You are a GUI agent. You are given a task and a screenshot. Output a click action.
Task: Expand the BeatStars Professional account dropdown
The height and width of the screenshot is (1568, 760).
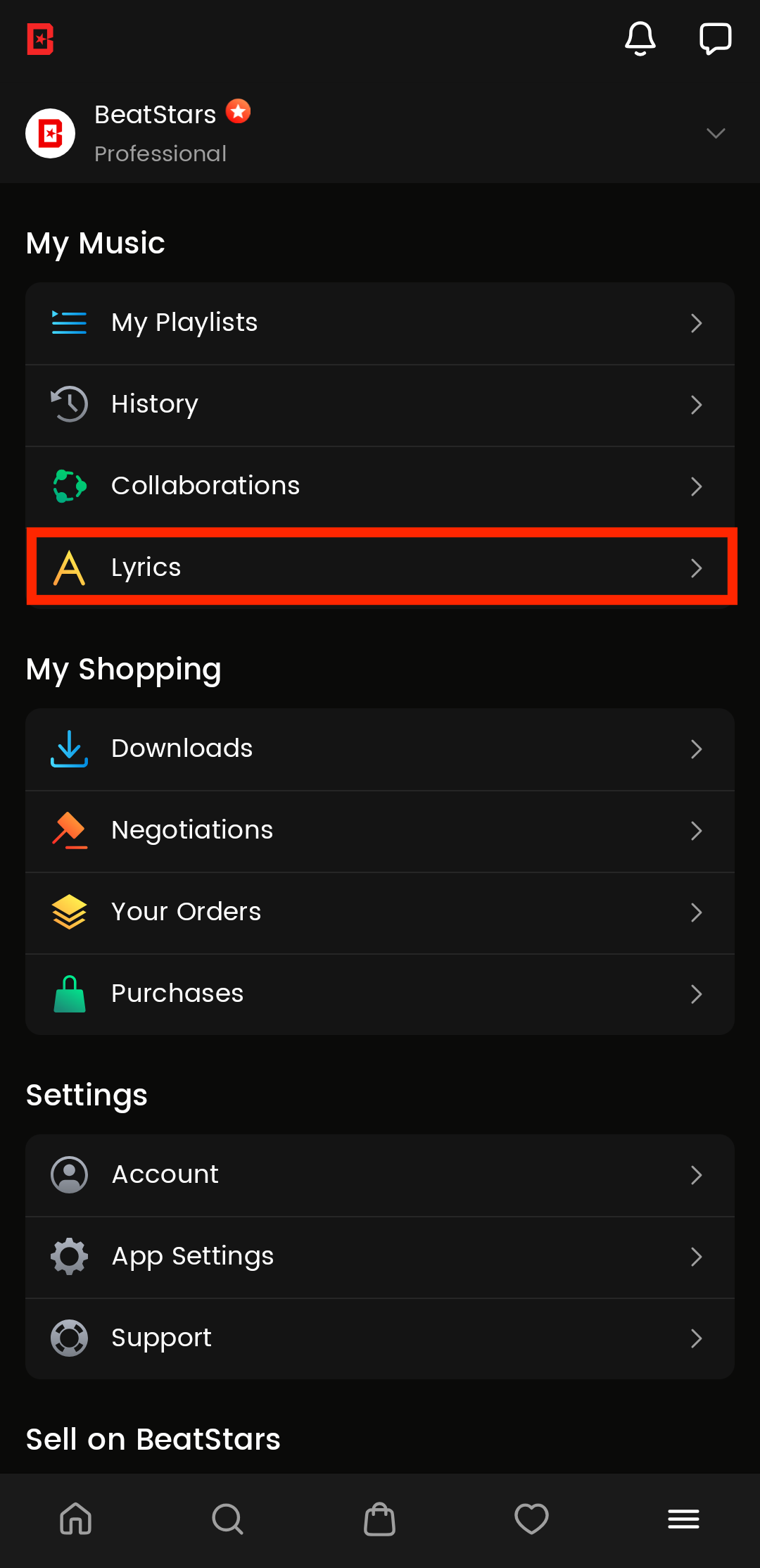[715, 133]
